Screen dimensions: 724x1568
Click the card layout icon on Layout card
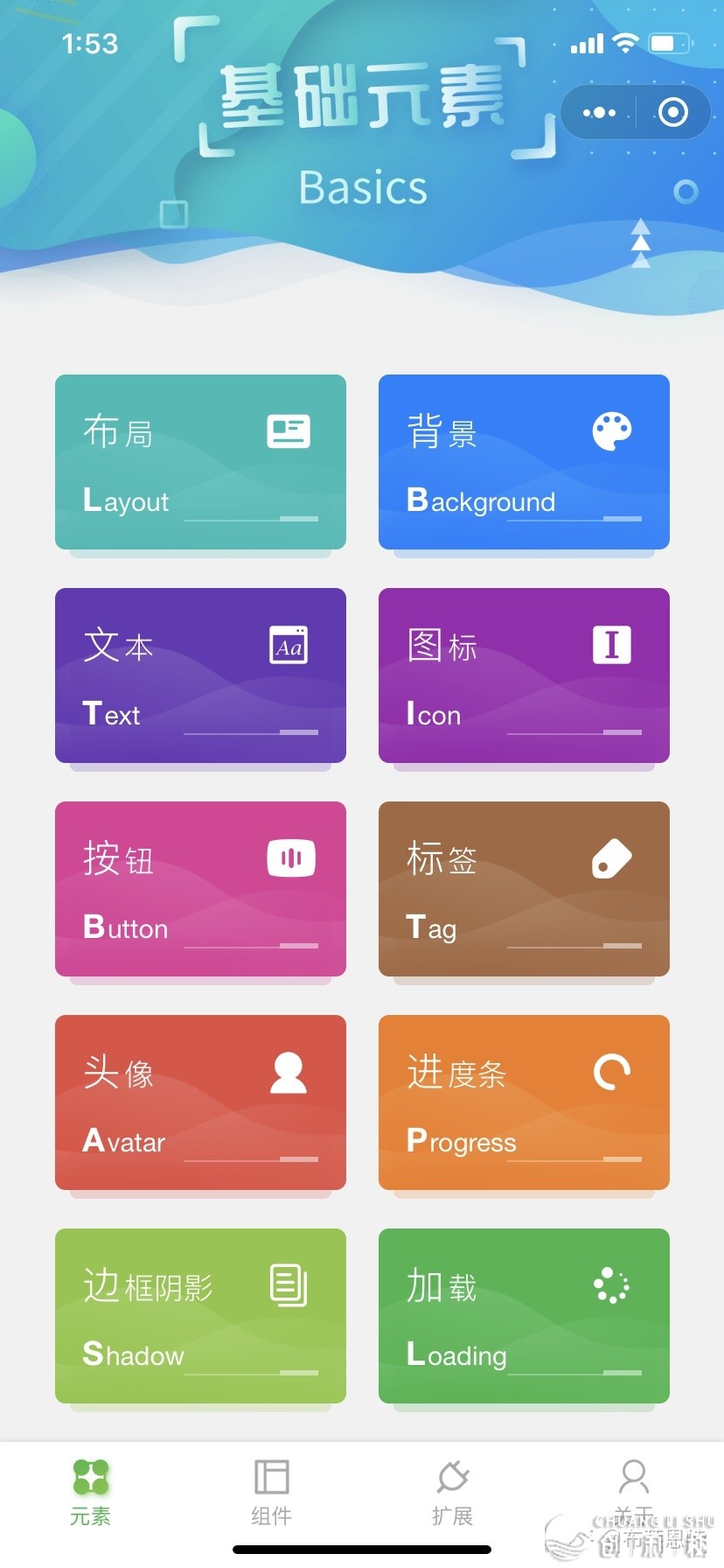(x=289, y=430)
